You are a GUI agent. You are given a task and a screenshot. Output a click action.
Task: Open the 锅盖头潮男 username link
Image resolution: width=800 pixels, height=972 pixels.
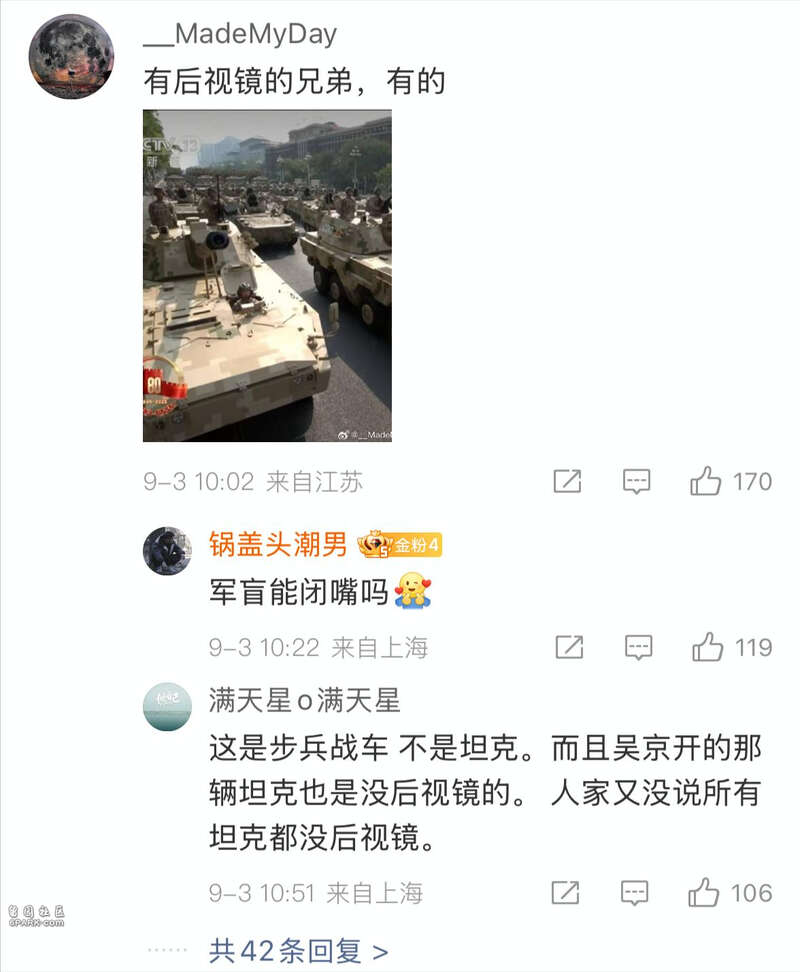click(277, 545)
